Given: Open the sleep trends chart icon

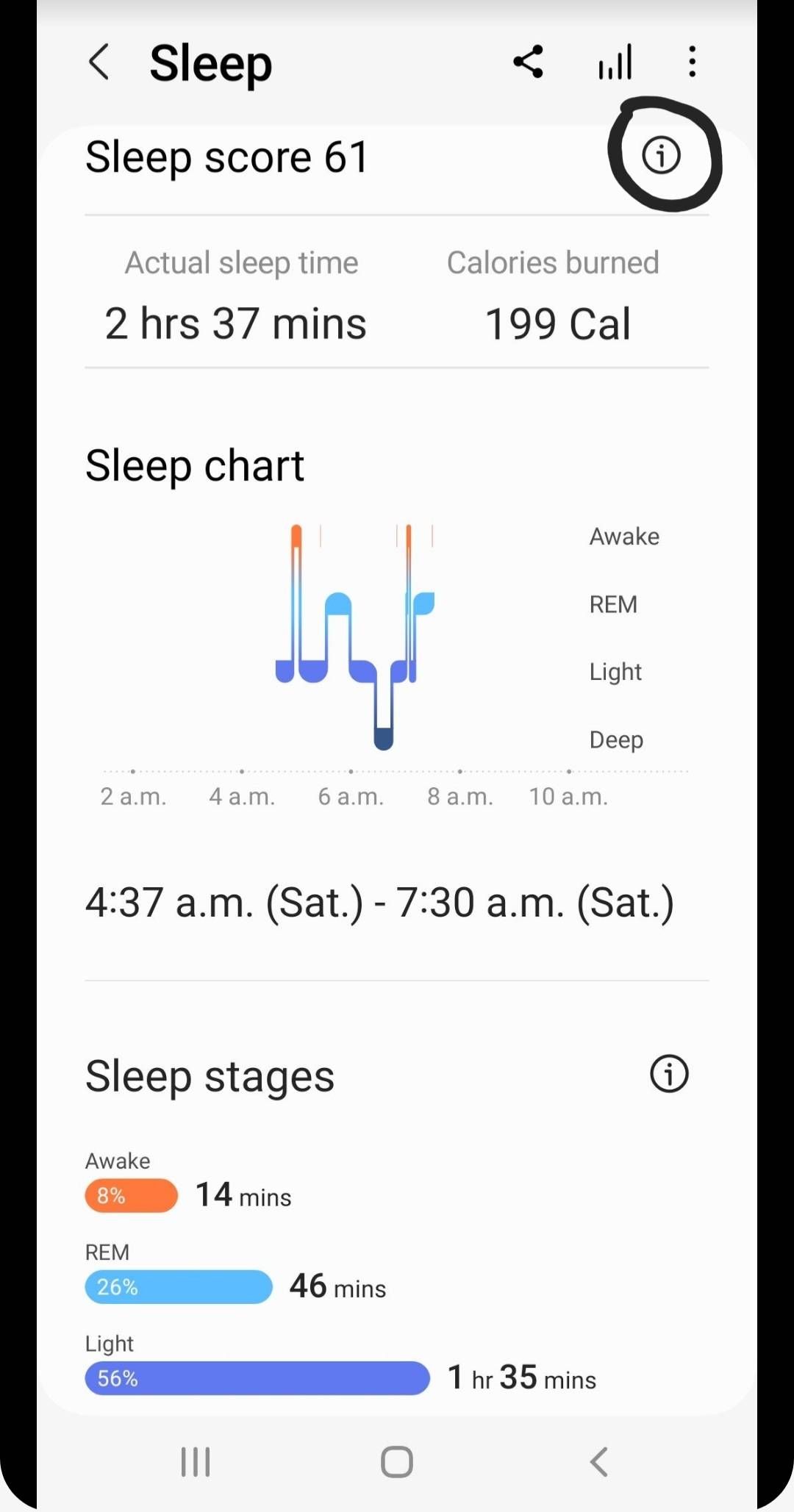Looking at the screenshot, I should point(615,62).
